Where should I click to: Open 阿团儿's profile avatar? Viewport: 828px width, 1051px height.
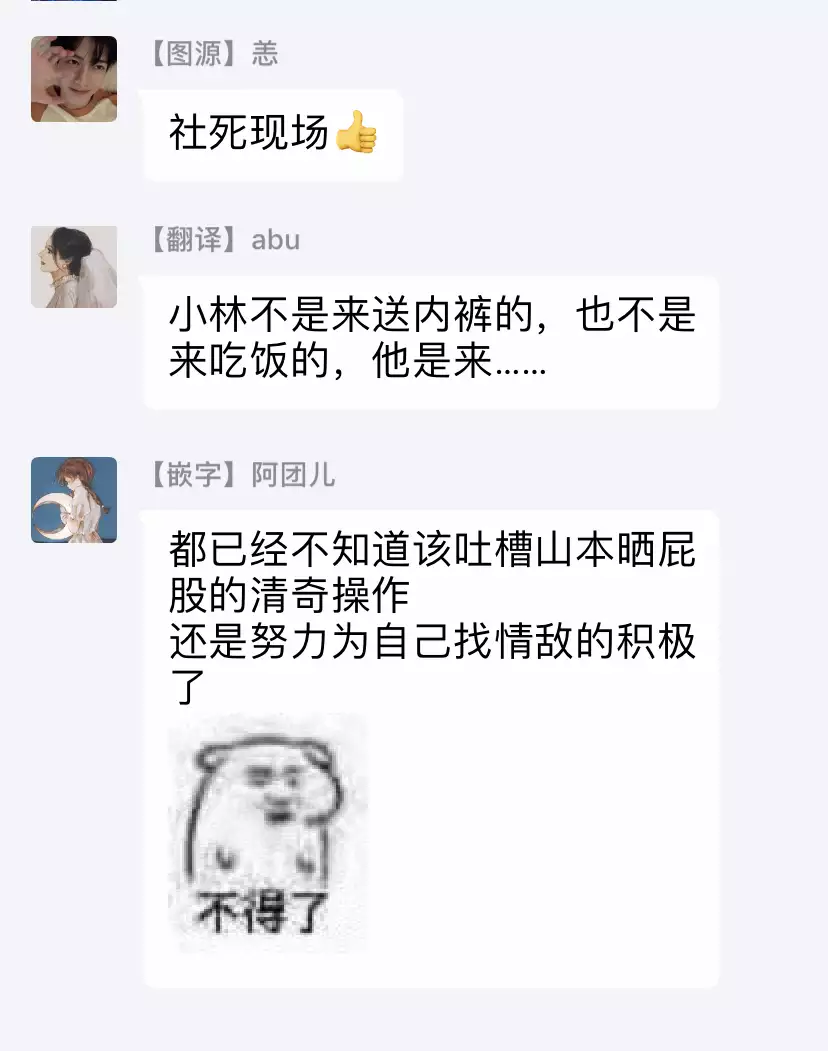74,500
